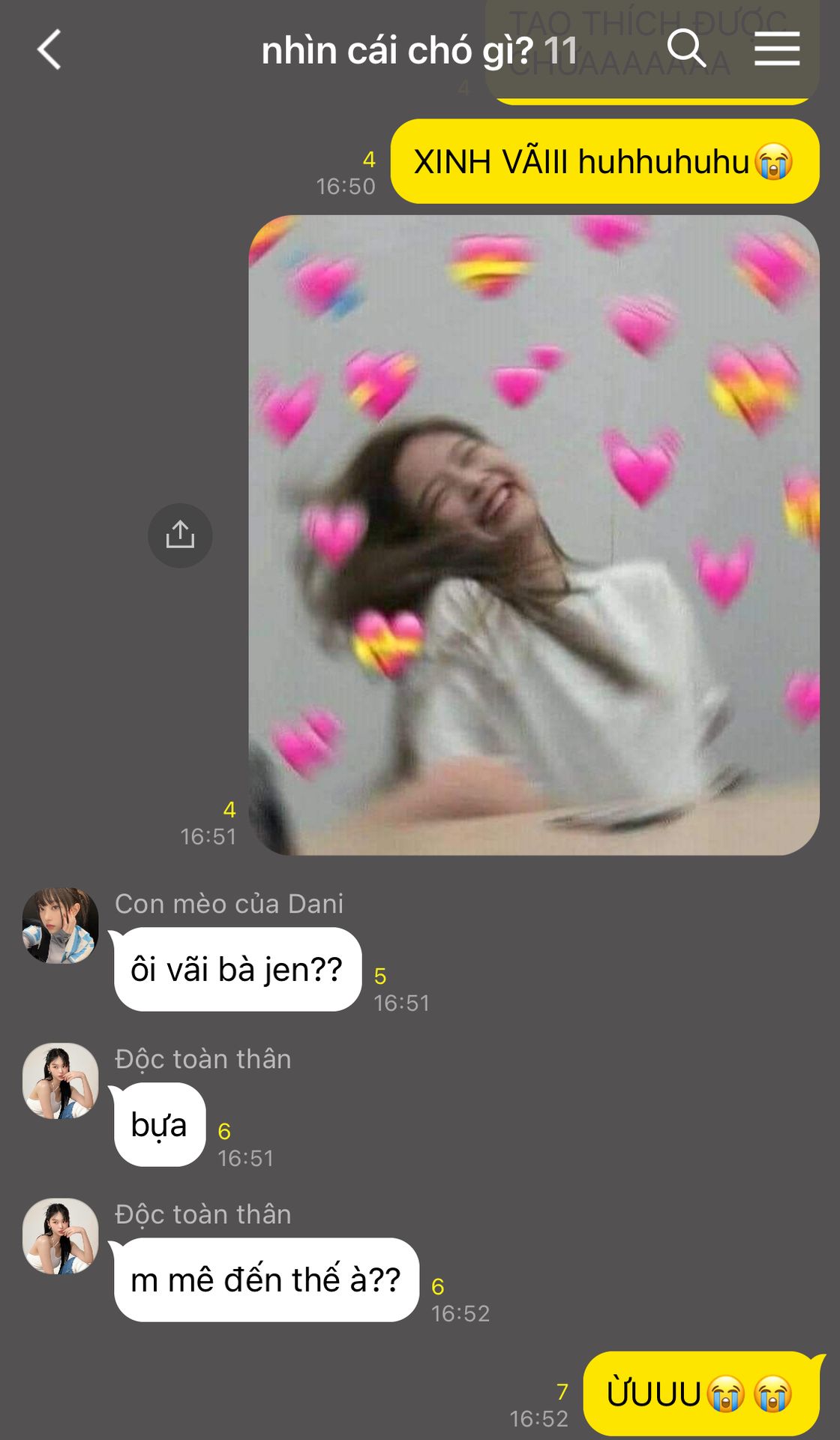Open the chat room hamburger menu
This screenshot has height=1440, width=840.
(x=776, y=49)
